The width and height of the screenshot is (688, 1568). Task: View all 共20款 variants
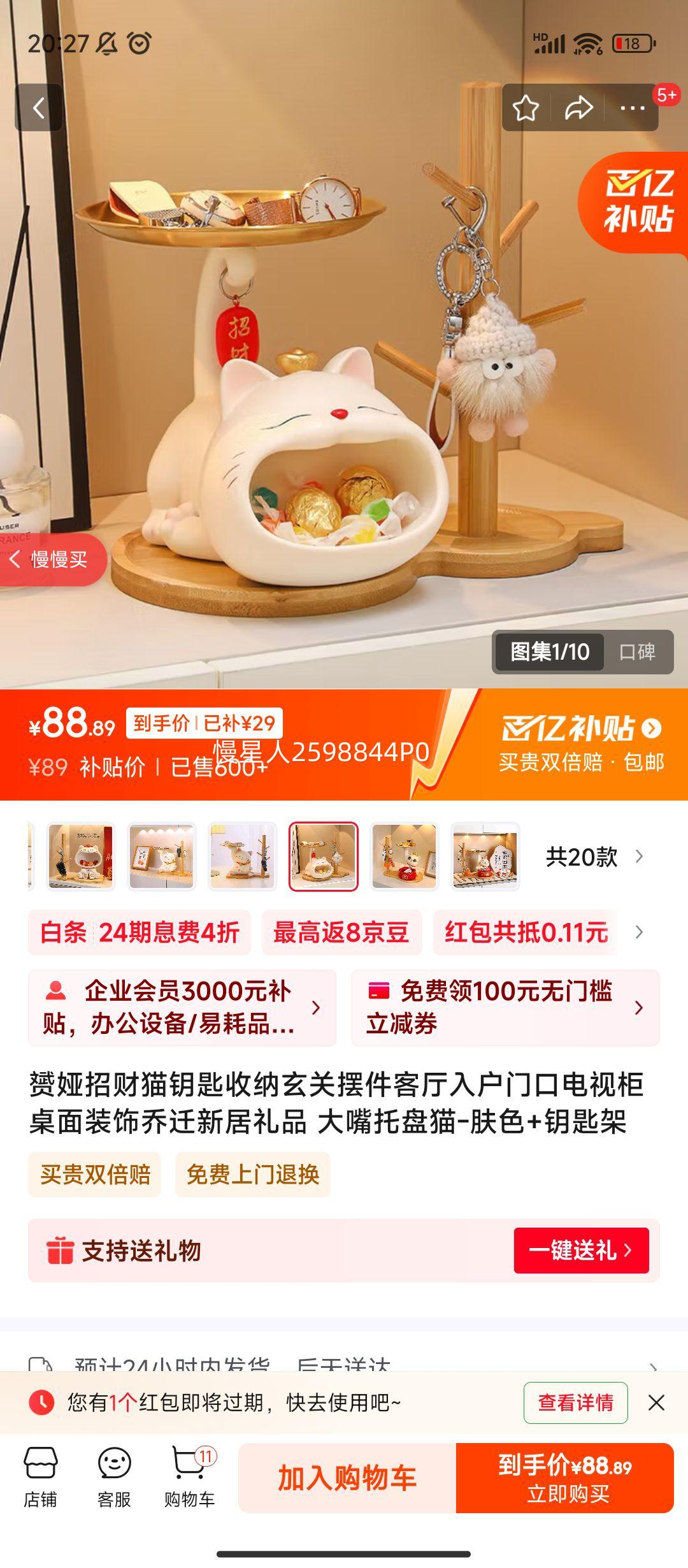pyautogui.click(x=594, y=857)
